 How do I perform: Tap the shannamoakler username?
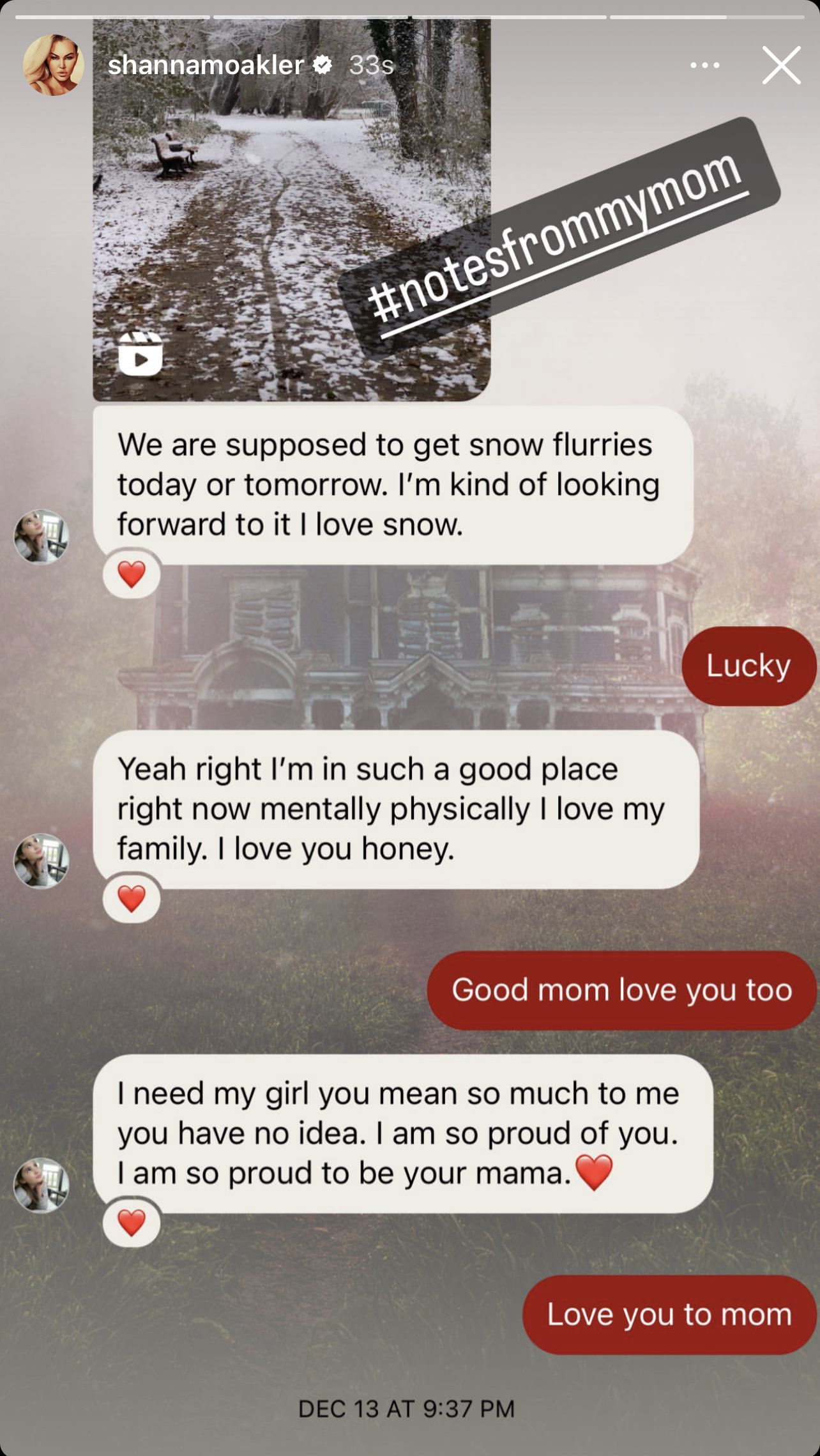pyautogui.click(x=206, y=65)
